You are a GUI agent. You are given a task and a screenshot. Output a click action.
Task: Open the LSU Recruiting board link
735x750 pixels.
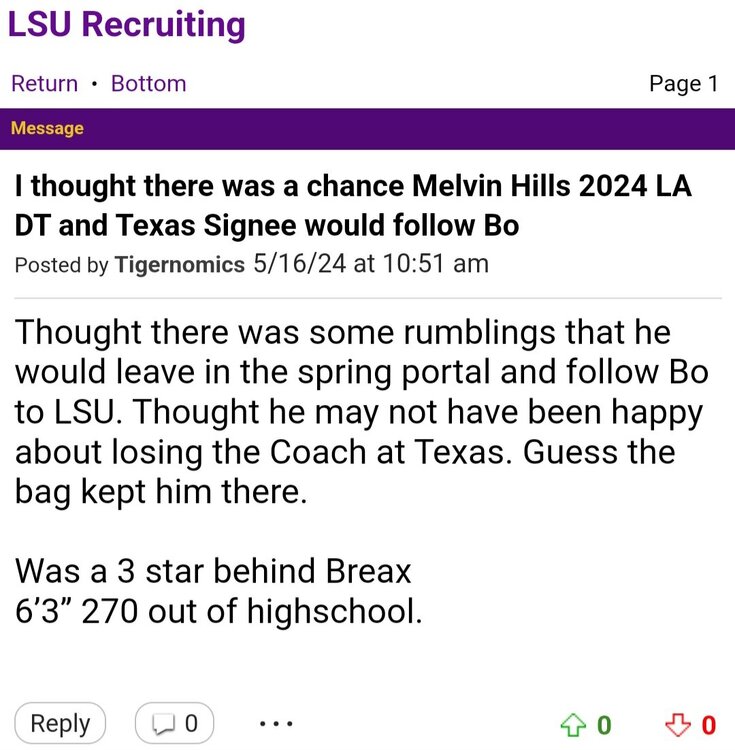click(x=126, y=24)
